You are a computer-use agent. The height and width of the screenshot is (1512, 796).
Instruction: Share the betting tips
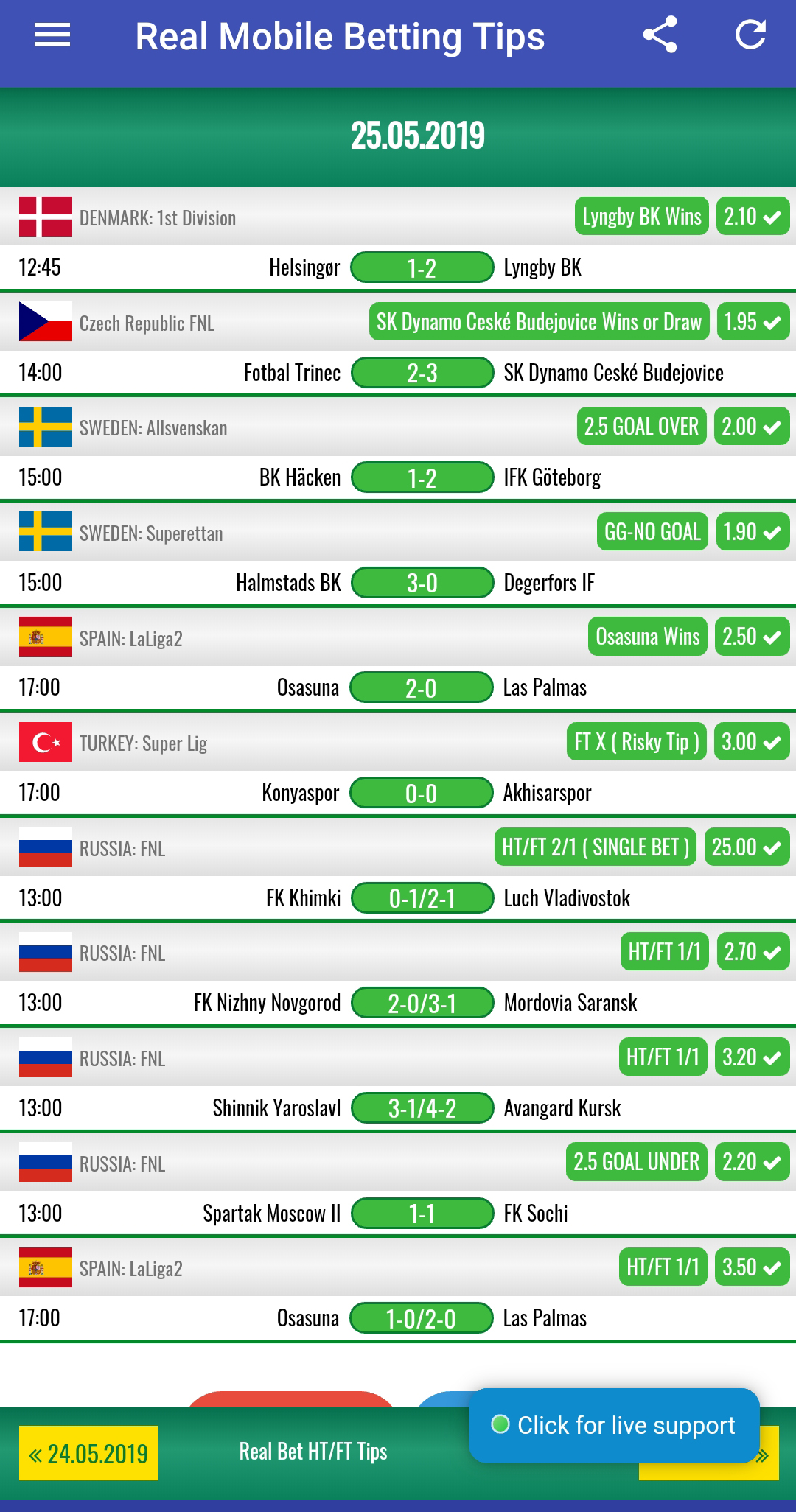660,35
